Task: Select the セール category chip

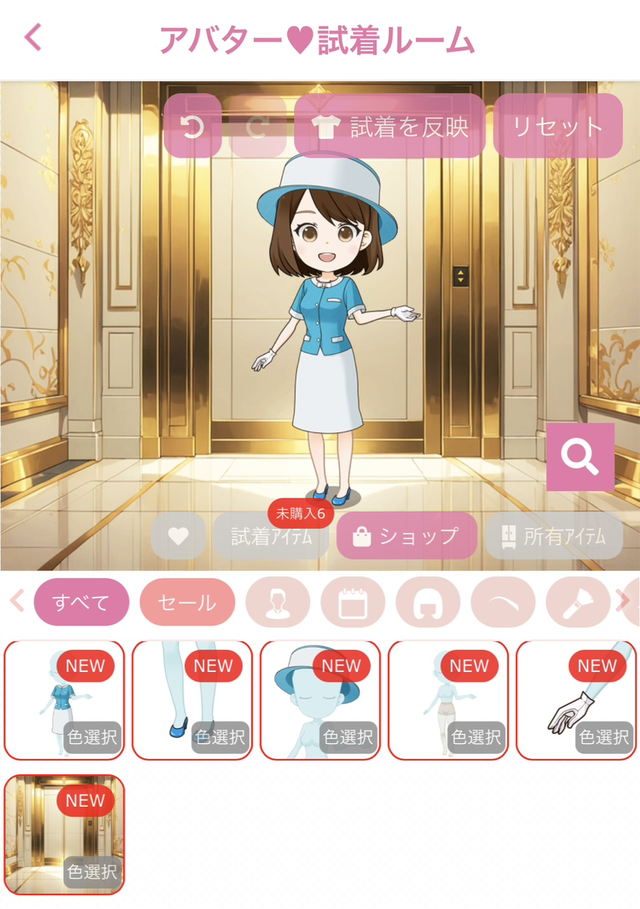Action: [187, 602]
